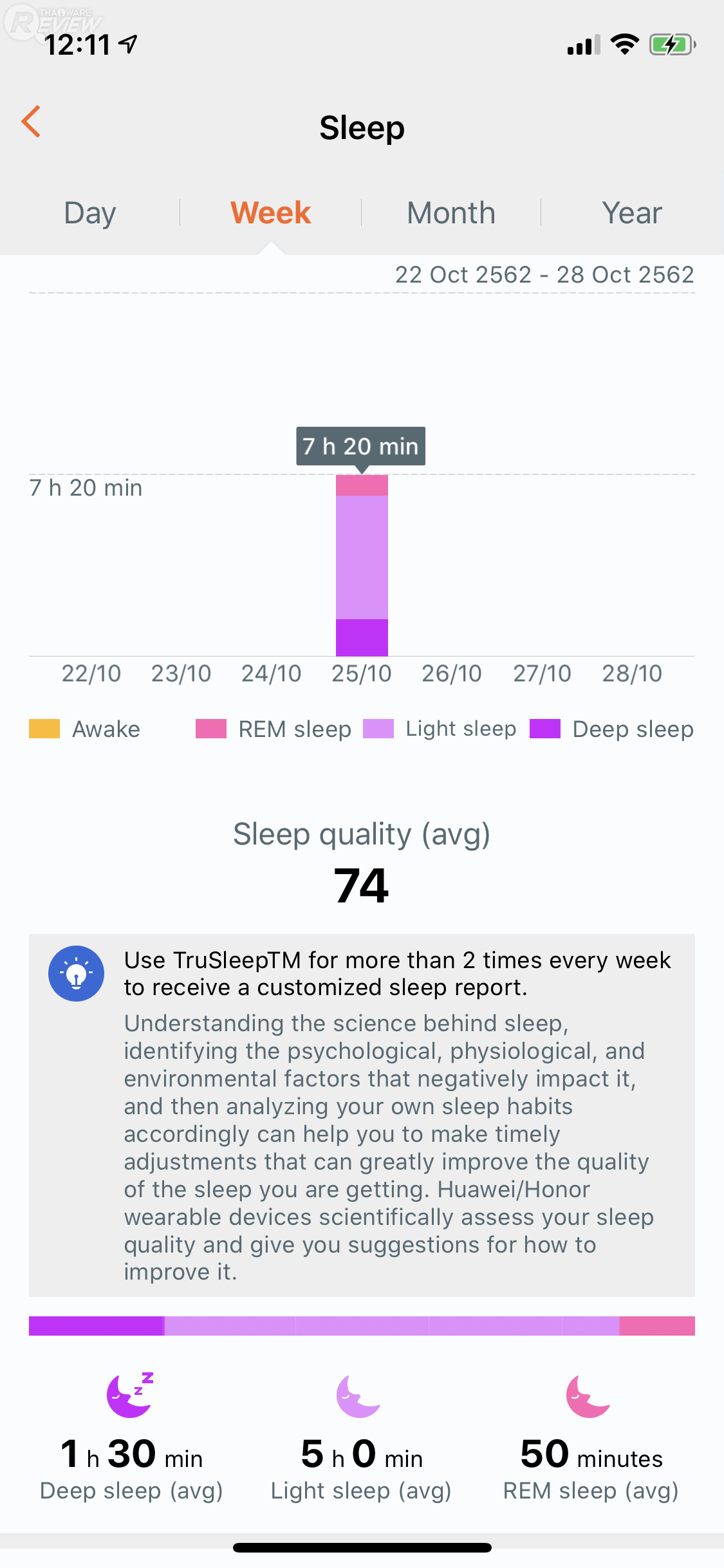Go back from the Sleep screen
The height and width of the screenshot is (1568, 724).
(32, 122)
